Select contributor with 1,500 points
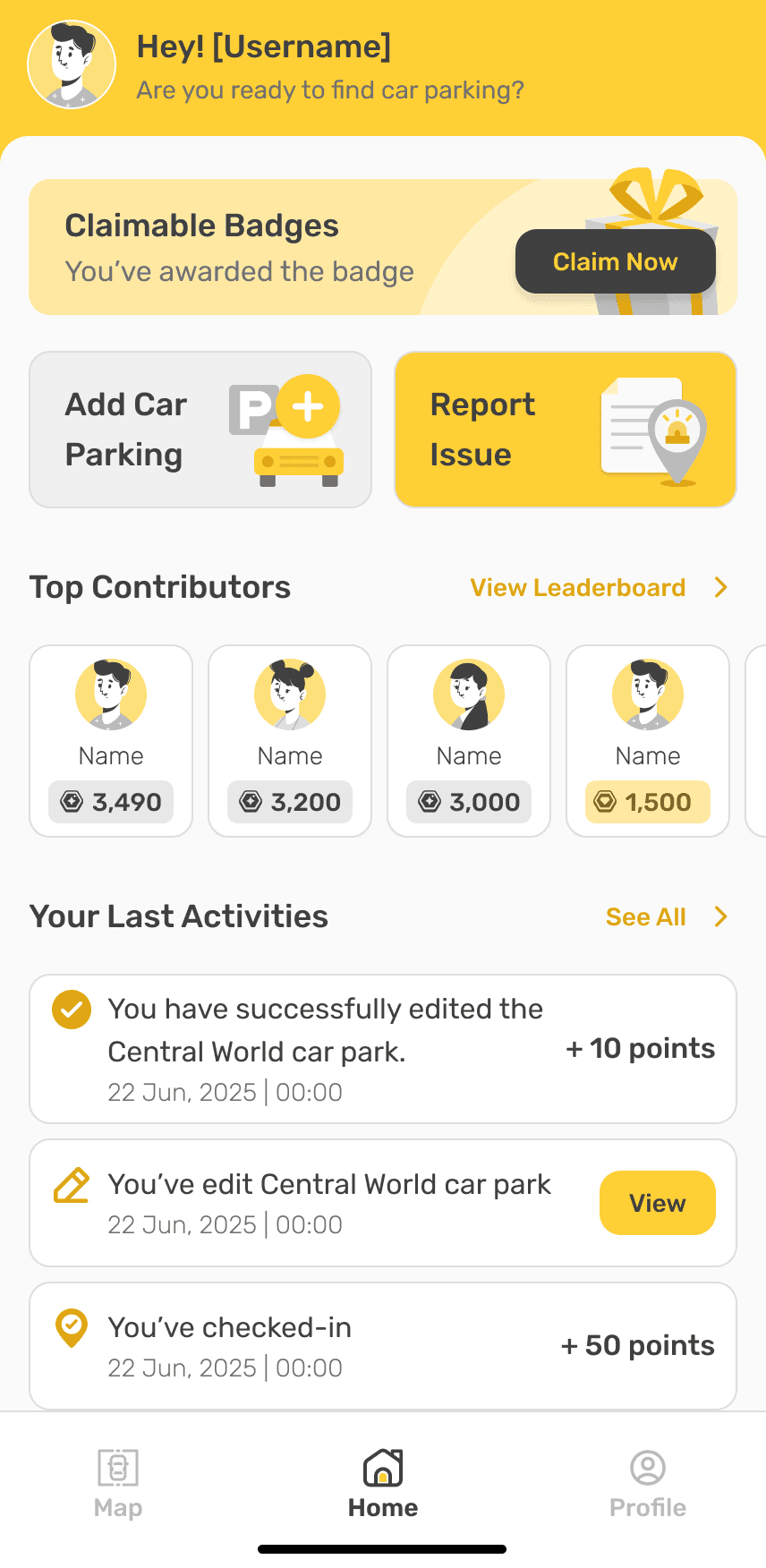This screenshot has height=1568, width=766. coord(648,741)
